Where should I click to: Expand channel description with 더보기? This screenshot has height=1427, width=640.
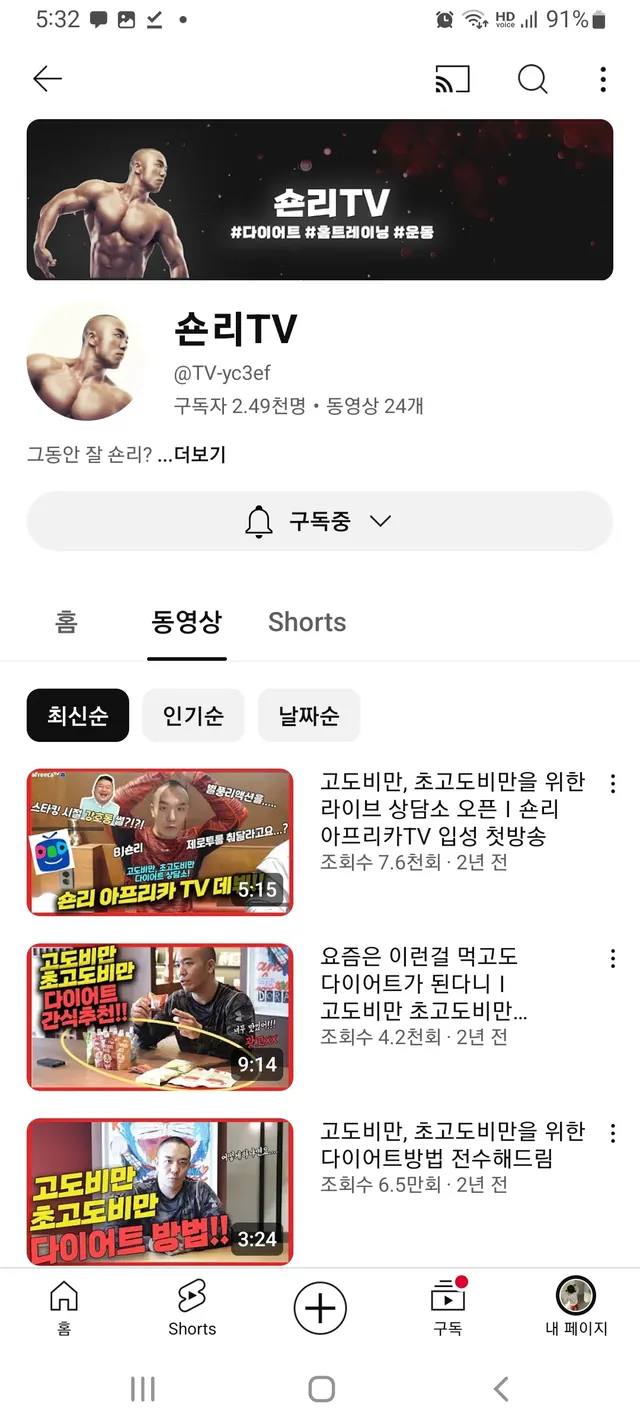click(200, 455)
